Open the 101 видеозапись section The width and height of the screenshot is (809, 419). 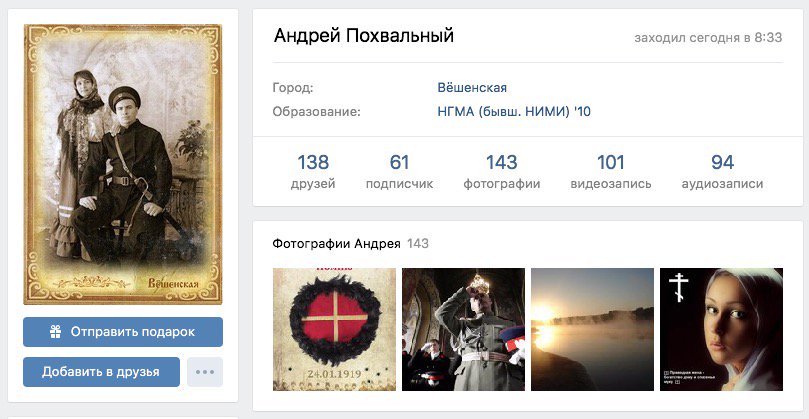[x=610, y=171]
